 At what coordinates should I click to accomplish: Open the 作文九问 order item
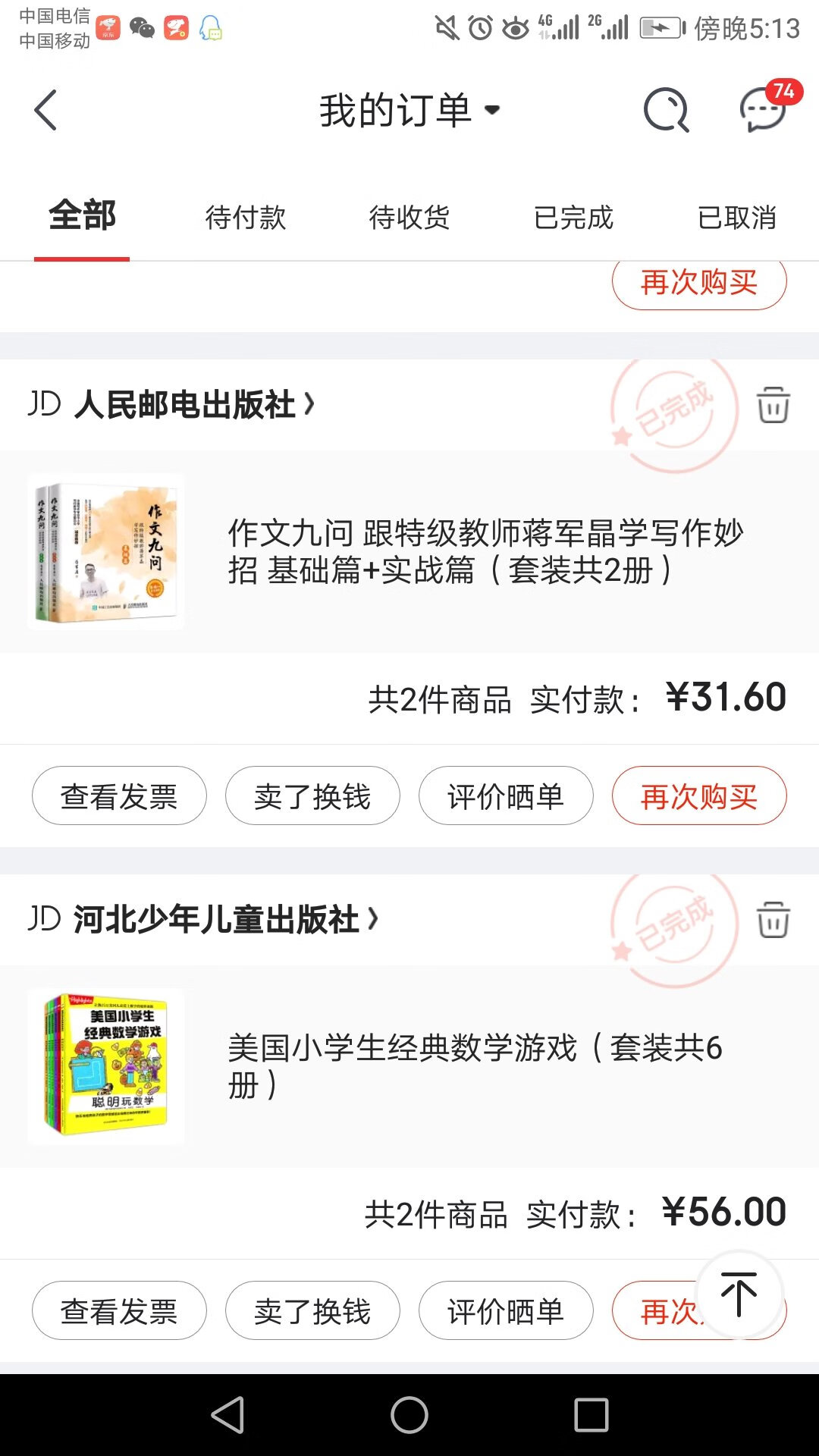click(409, 551)
